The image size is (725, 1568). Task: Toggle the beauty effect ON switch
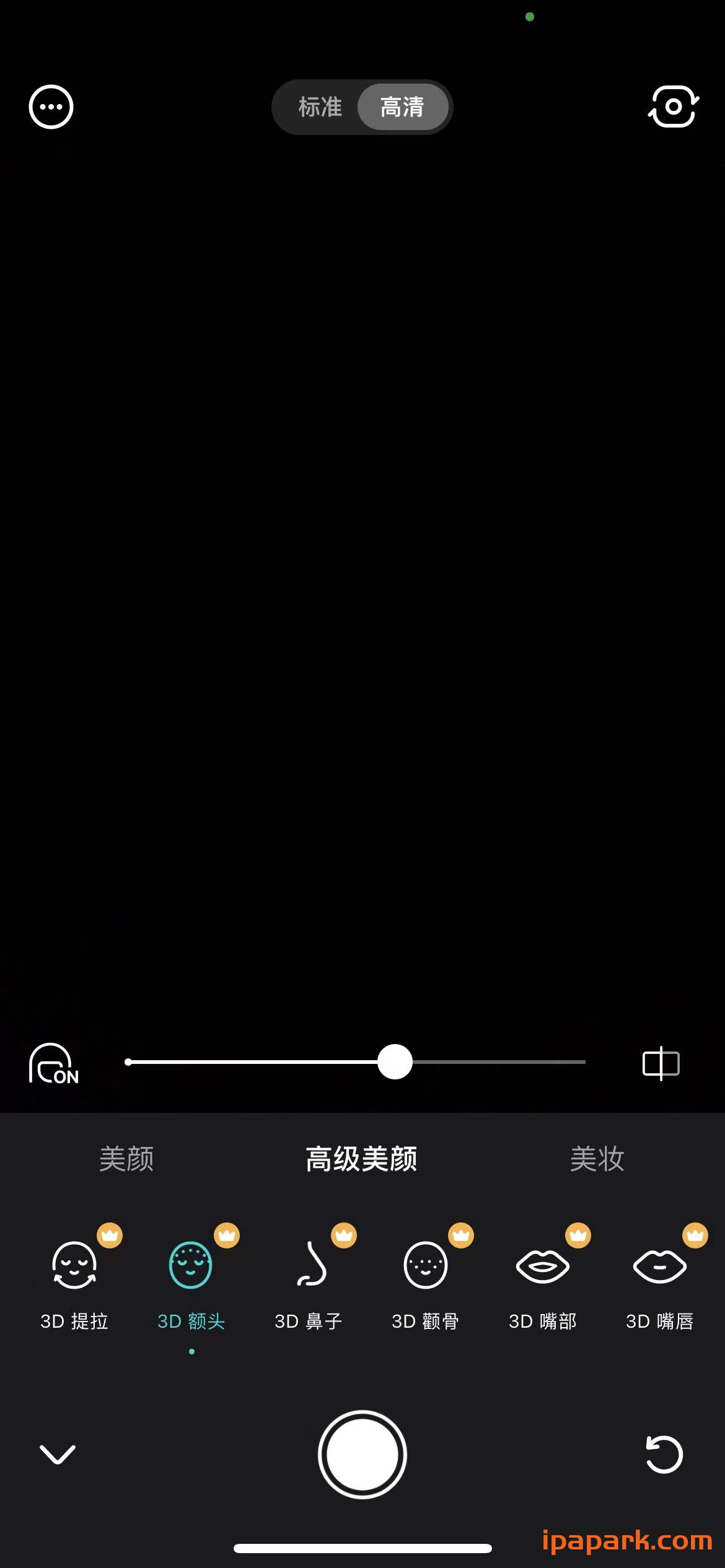point(54,1063)
